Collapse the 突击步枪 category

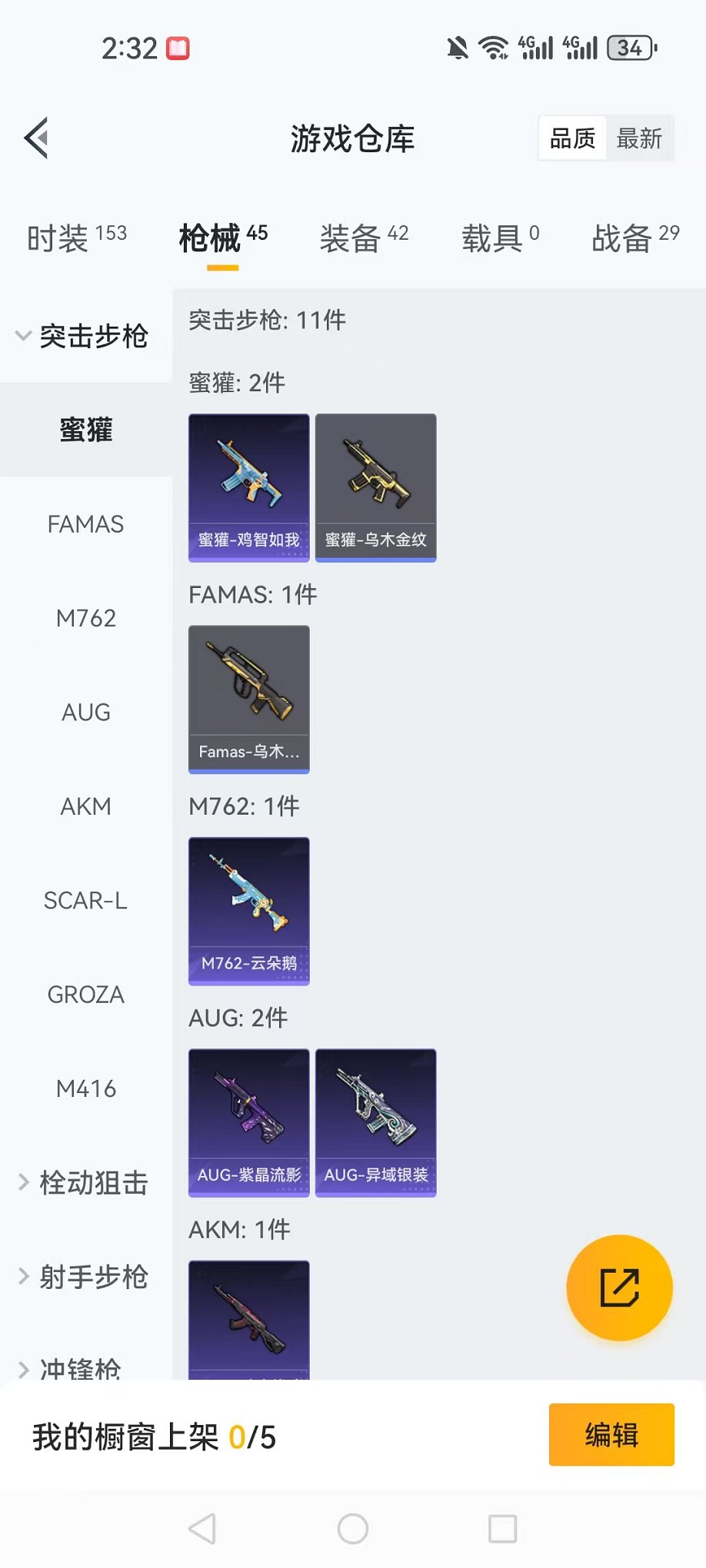tap(82, 336)
